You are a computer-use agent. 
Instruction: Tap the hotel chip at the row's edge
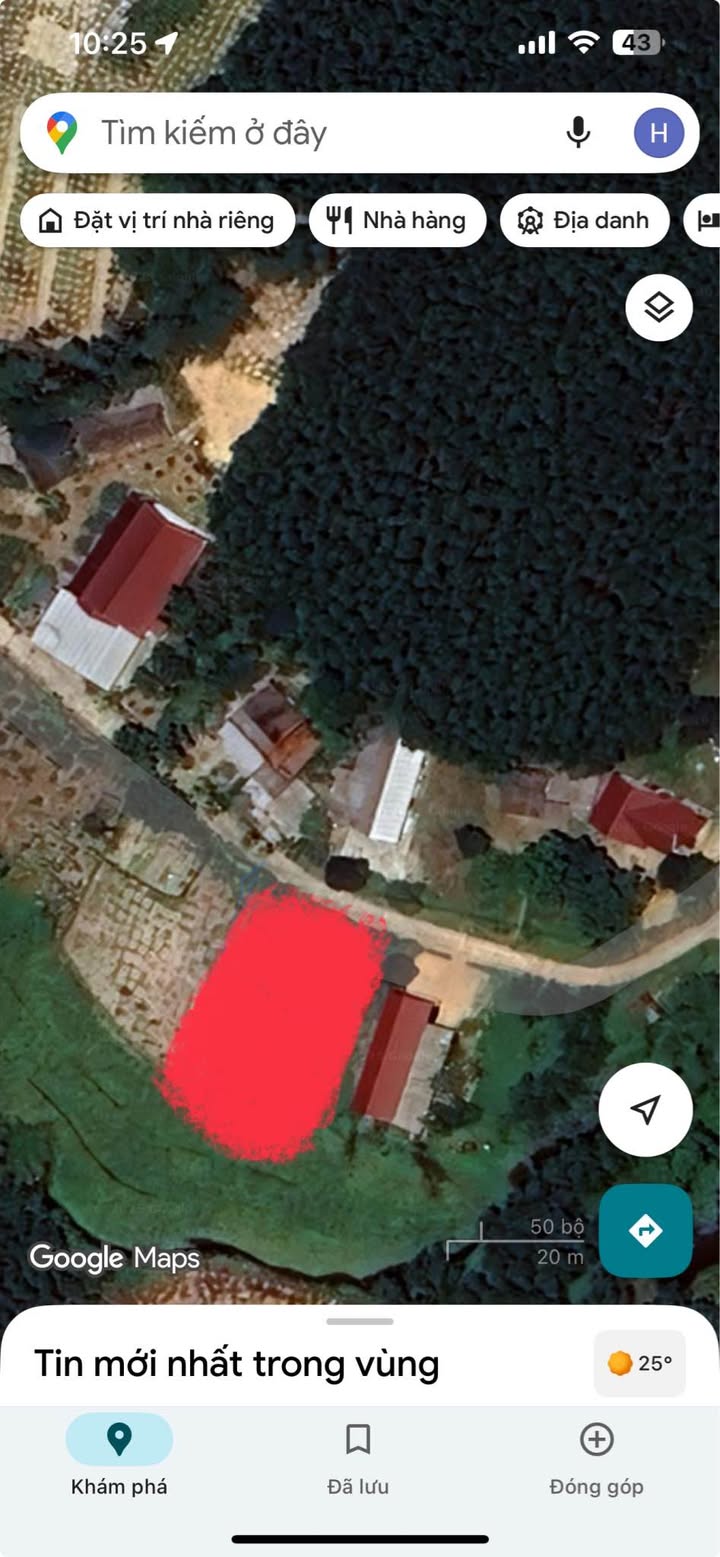tap(705, 220)
